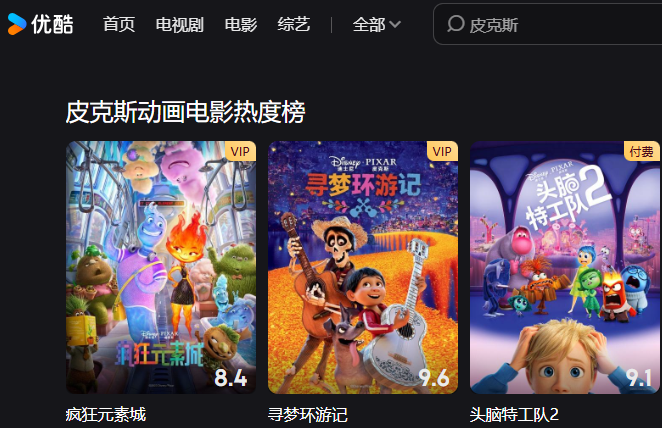Open the 寻梦环游记 movie poster

tap(362, 267)
